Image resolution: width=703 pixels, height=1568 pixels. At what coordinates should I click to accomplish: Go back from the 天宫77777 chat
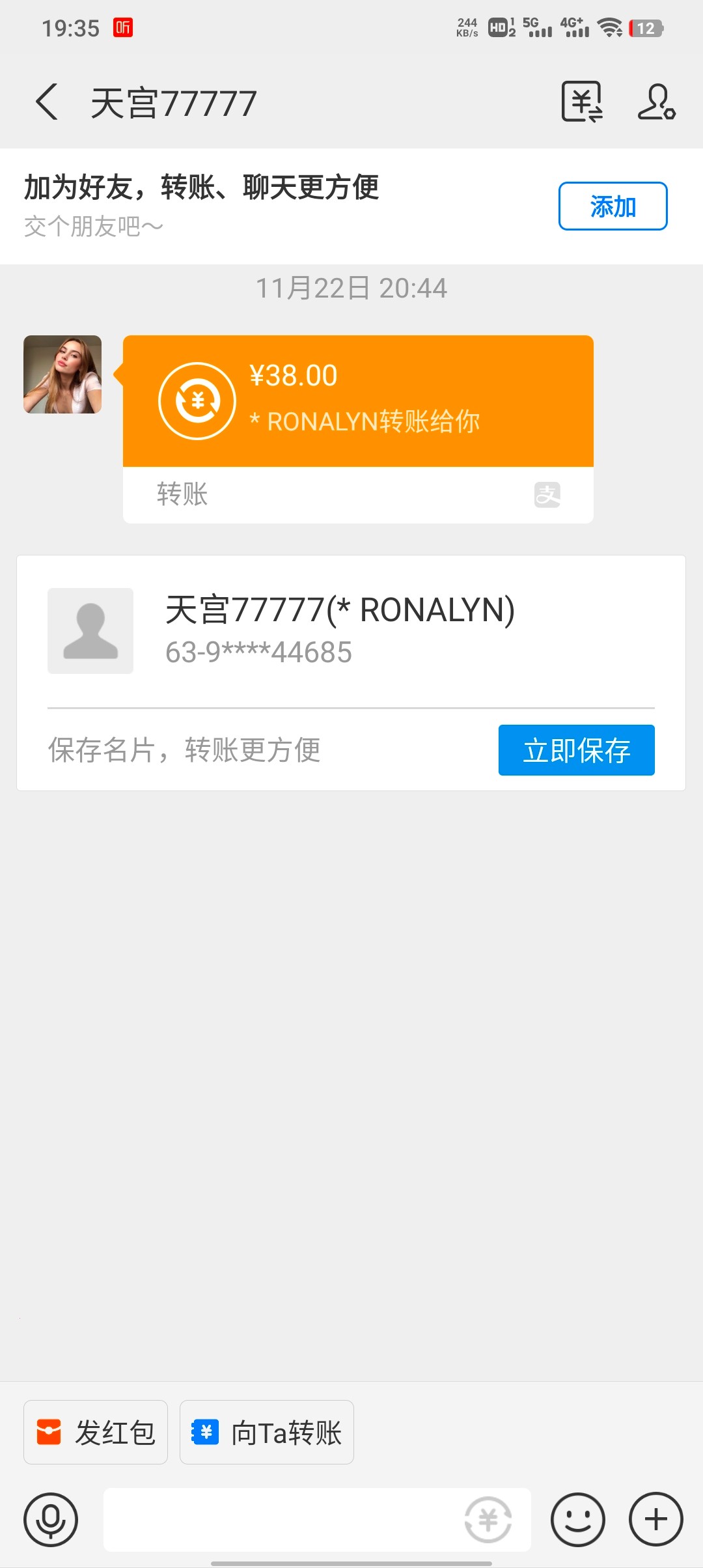pos(47,102)
